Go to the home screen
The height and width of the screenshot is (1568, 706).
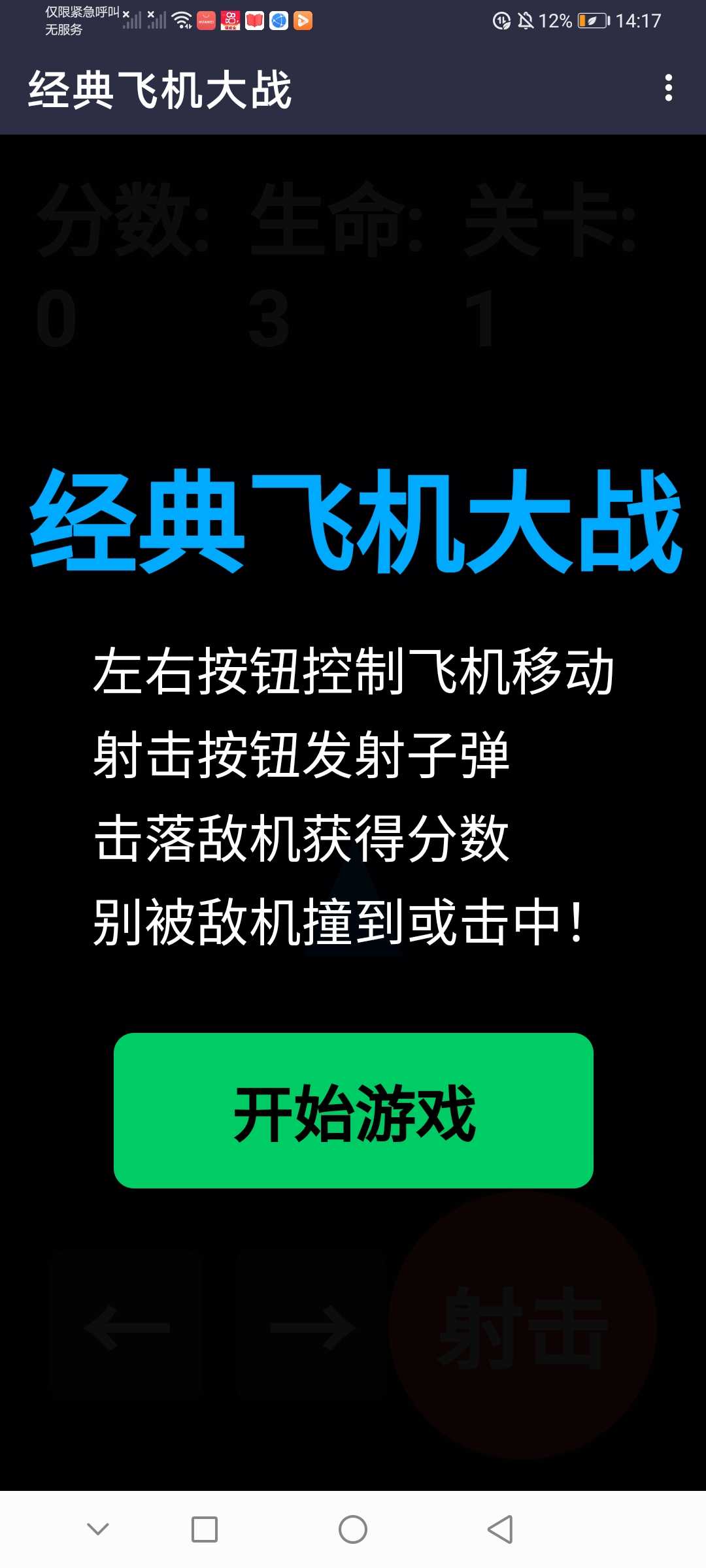(353, 1529)
